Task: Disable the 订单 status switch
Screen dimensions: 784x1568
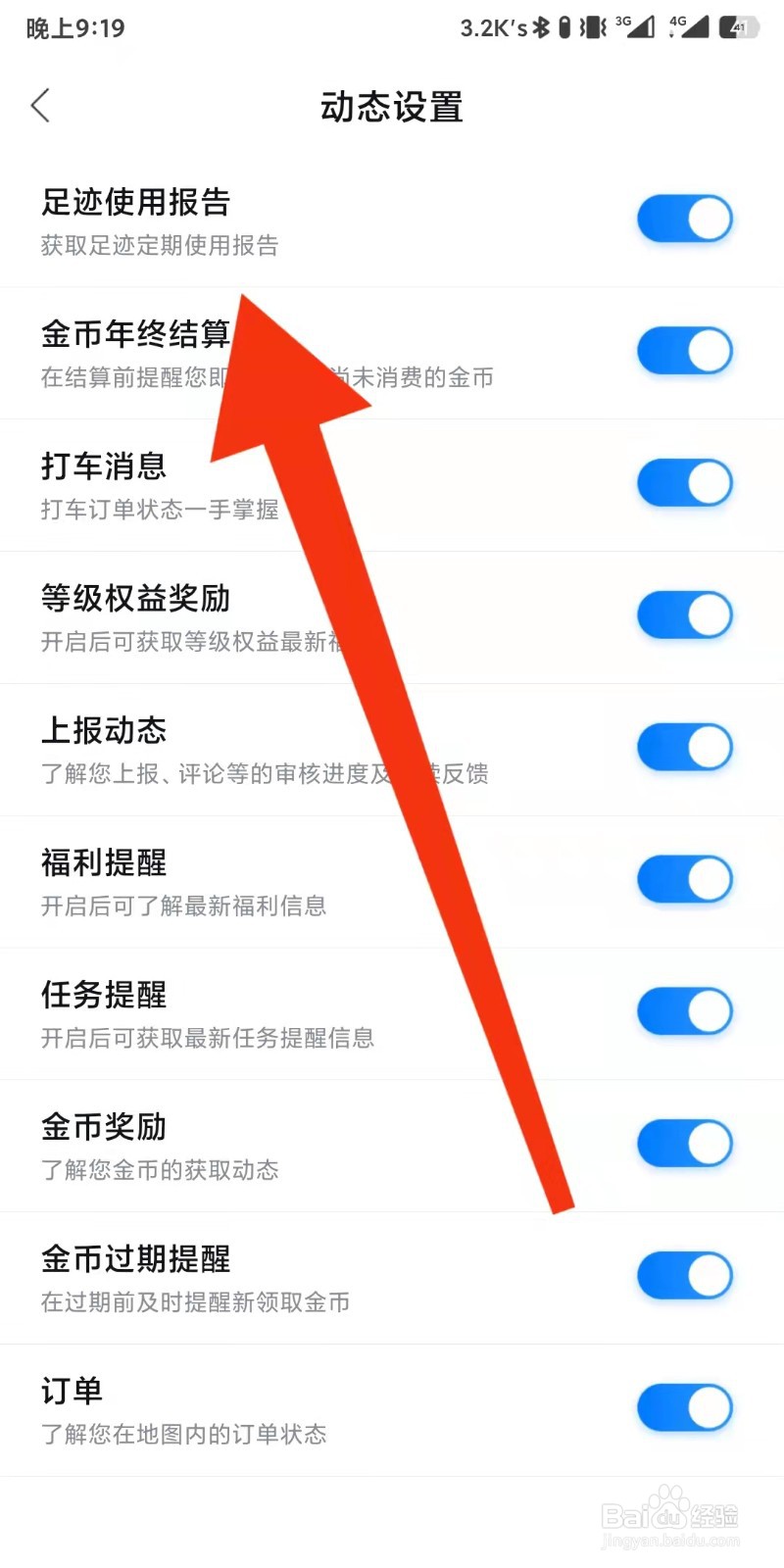Action: coord(684,1406)
